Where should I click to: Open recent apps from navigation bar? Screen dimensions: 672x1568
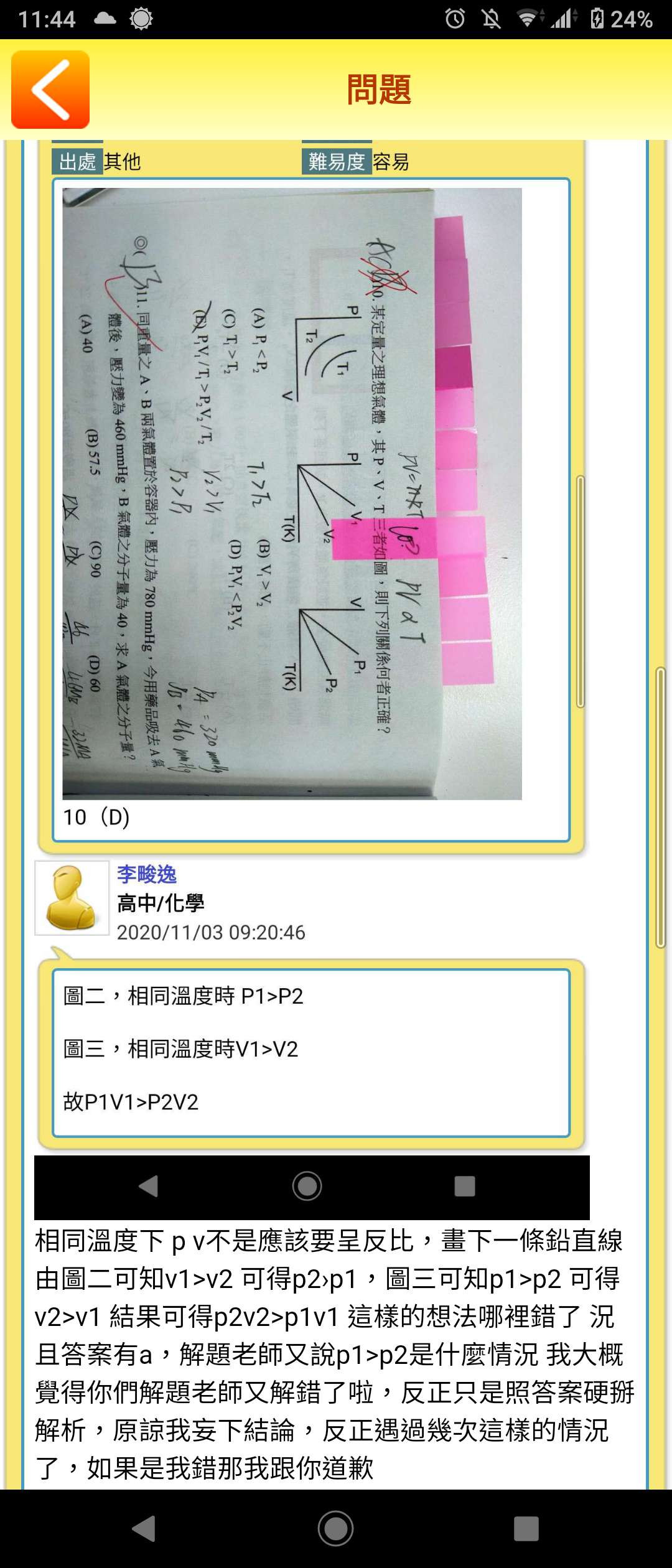coord(526,1528)
